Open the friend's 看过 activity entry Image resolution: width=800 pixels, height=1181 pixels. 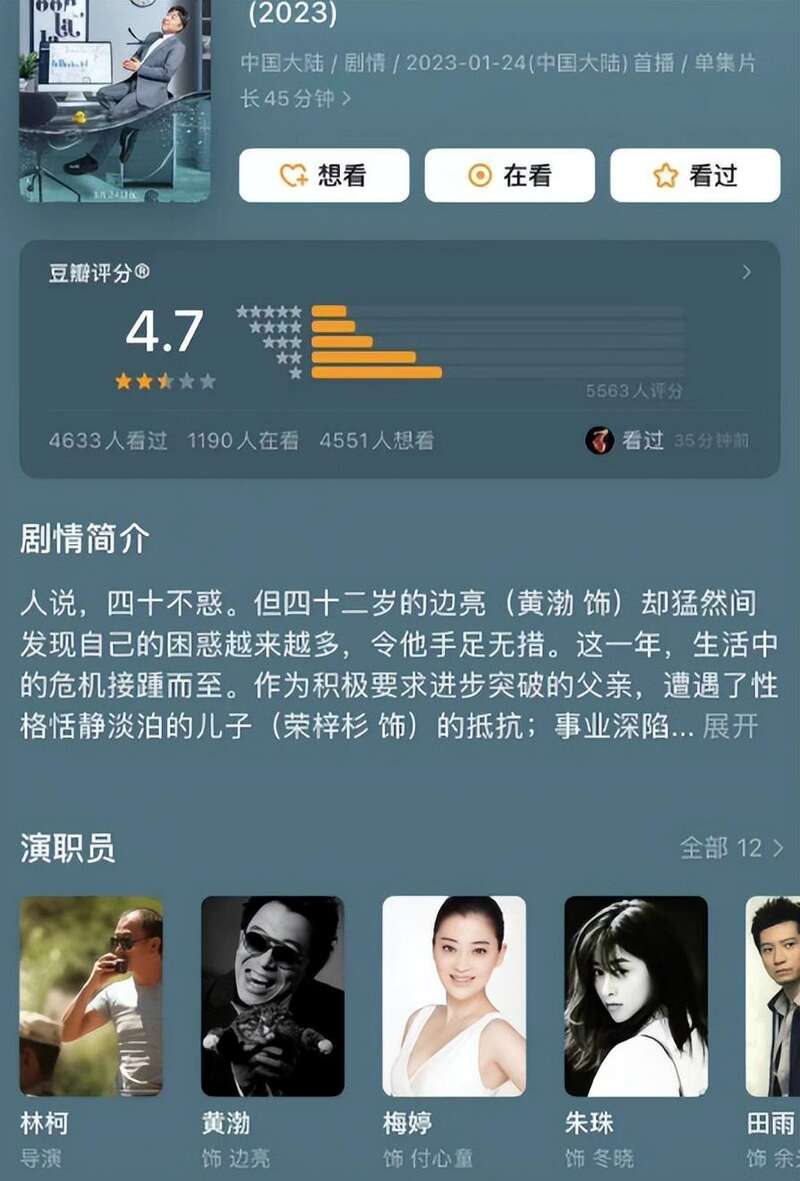[666, 440]
